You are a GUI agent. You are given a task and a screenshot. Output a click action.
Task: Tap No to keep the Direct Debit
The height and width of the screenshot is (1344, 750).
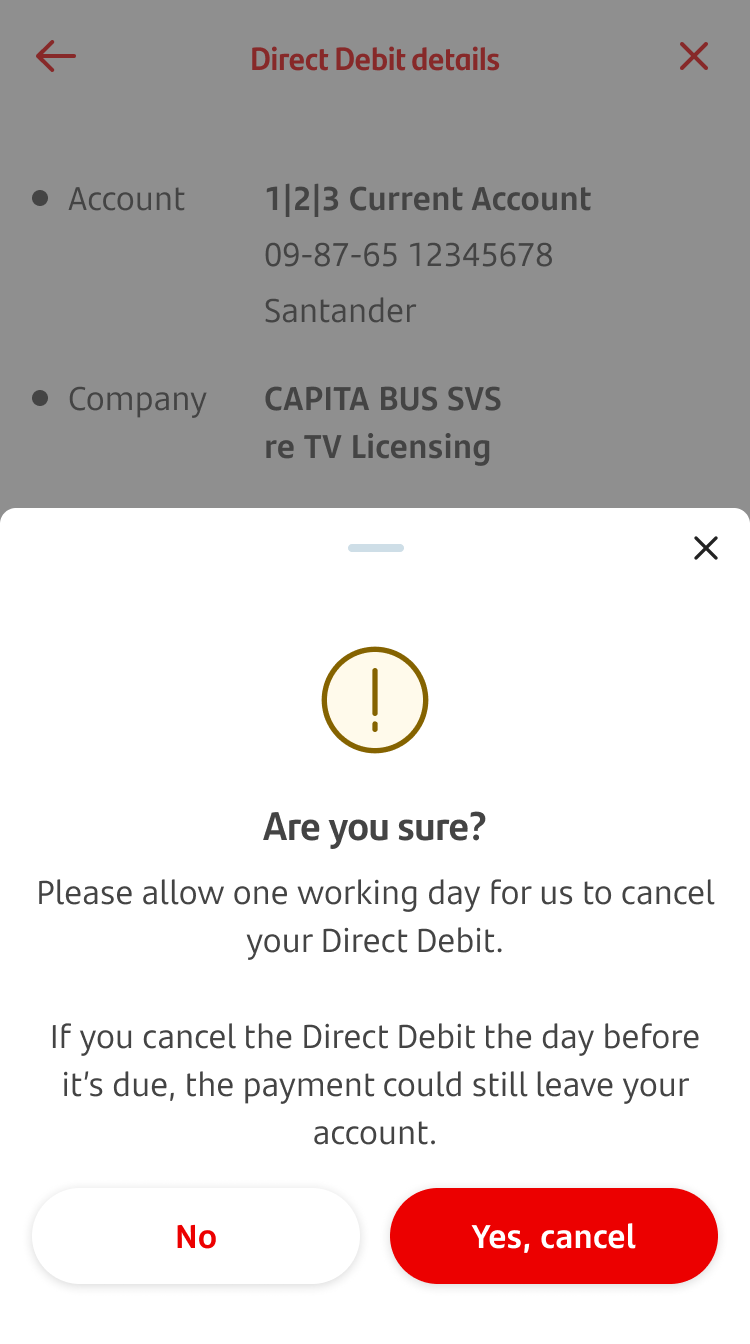tap(196, 1236)
